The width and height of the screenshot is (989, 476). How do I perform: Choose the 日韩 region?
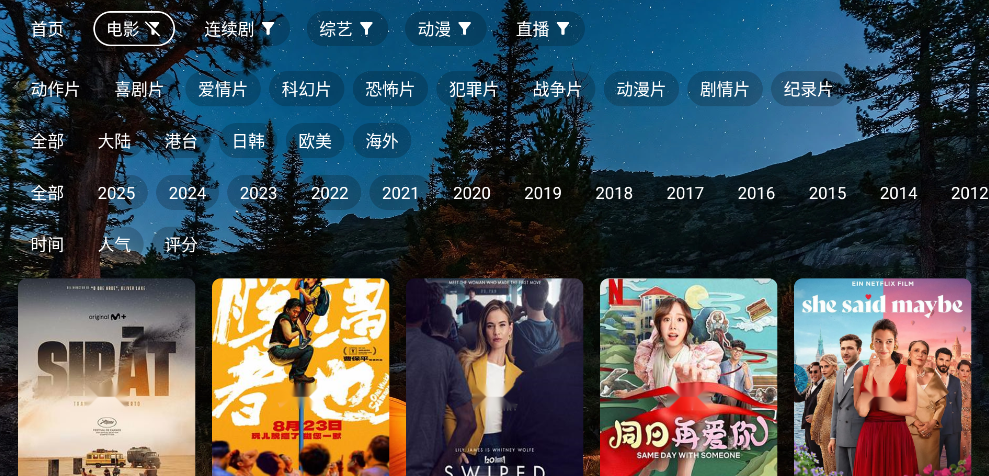point(249,141)
